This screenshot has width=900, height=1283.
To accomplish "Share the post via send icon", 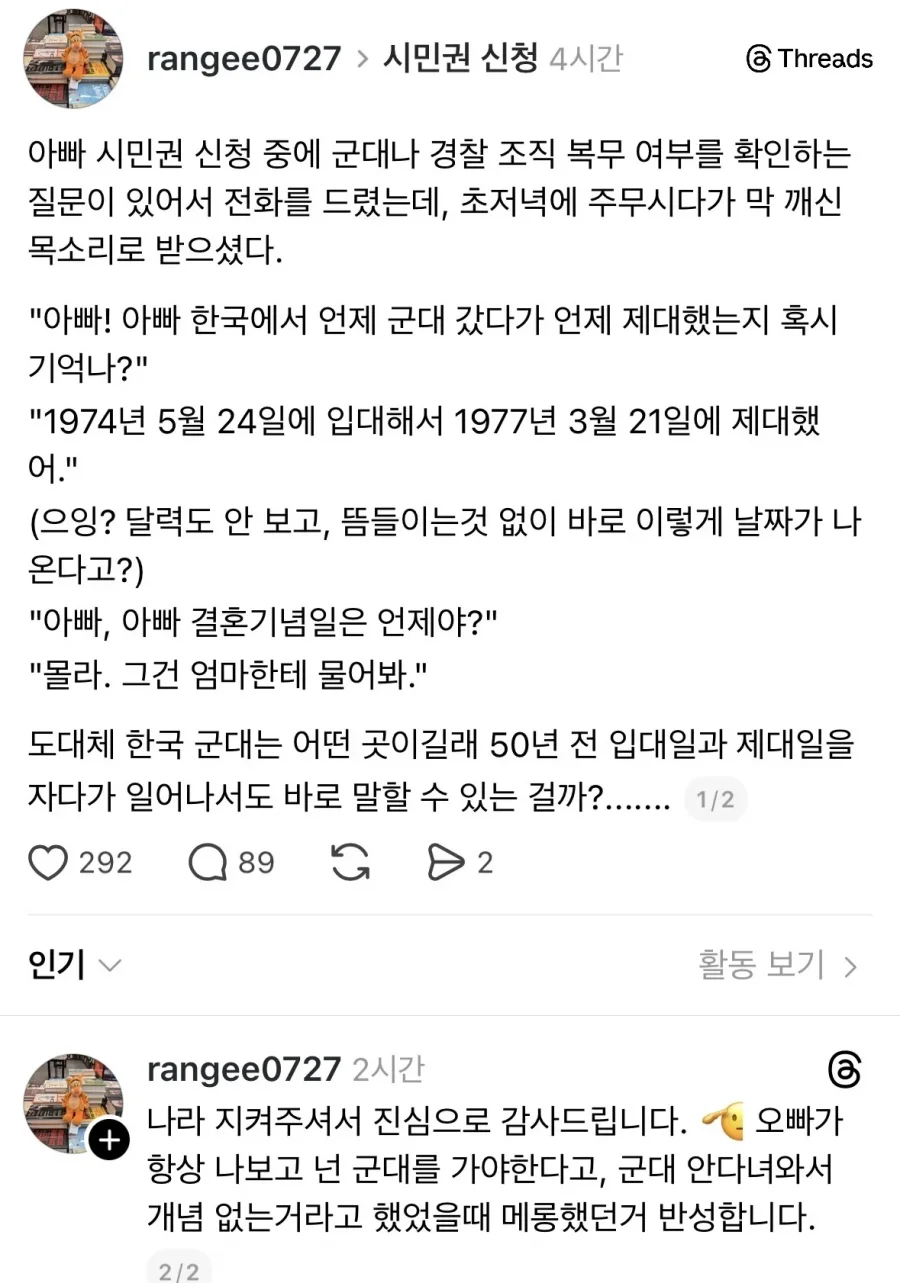I will [x=446, y=861].
